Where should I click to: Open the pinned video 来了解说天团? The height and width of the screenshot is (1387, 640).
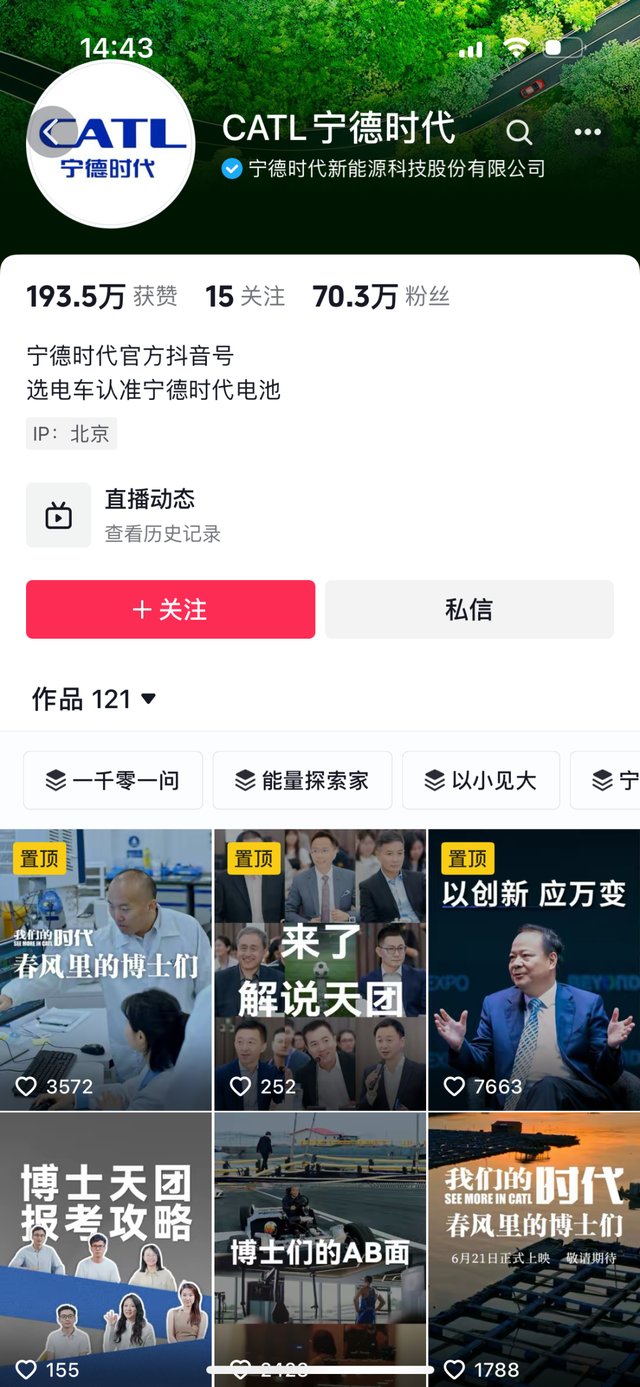coord(320,970)
